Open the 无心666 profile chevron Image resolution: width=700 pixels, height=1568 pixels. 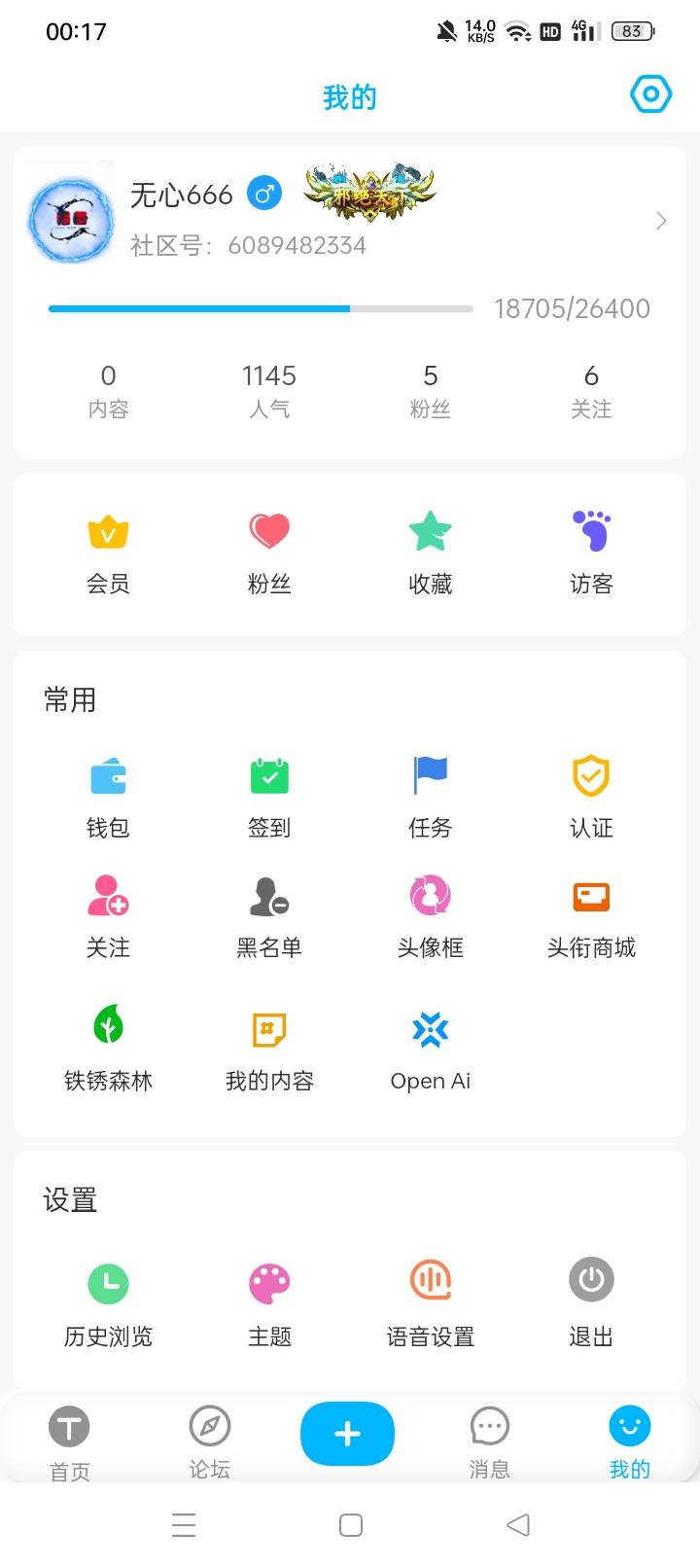coord(661,222)
